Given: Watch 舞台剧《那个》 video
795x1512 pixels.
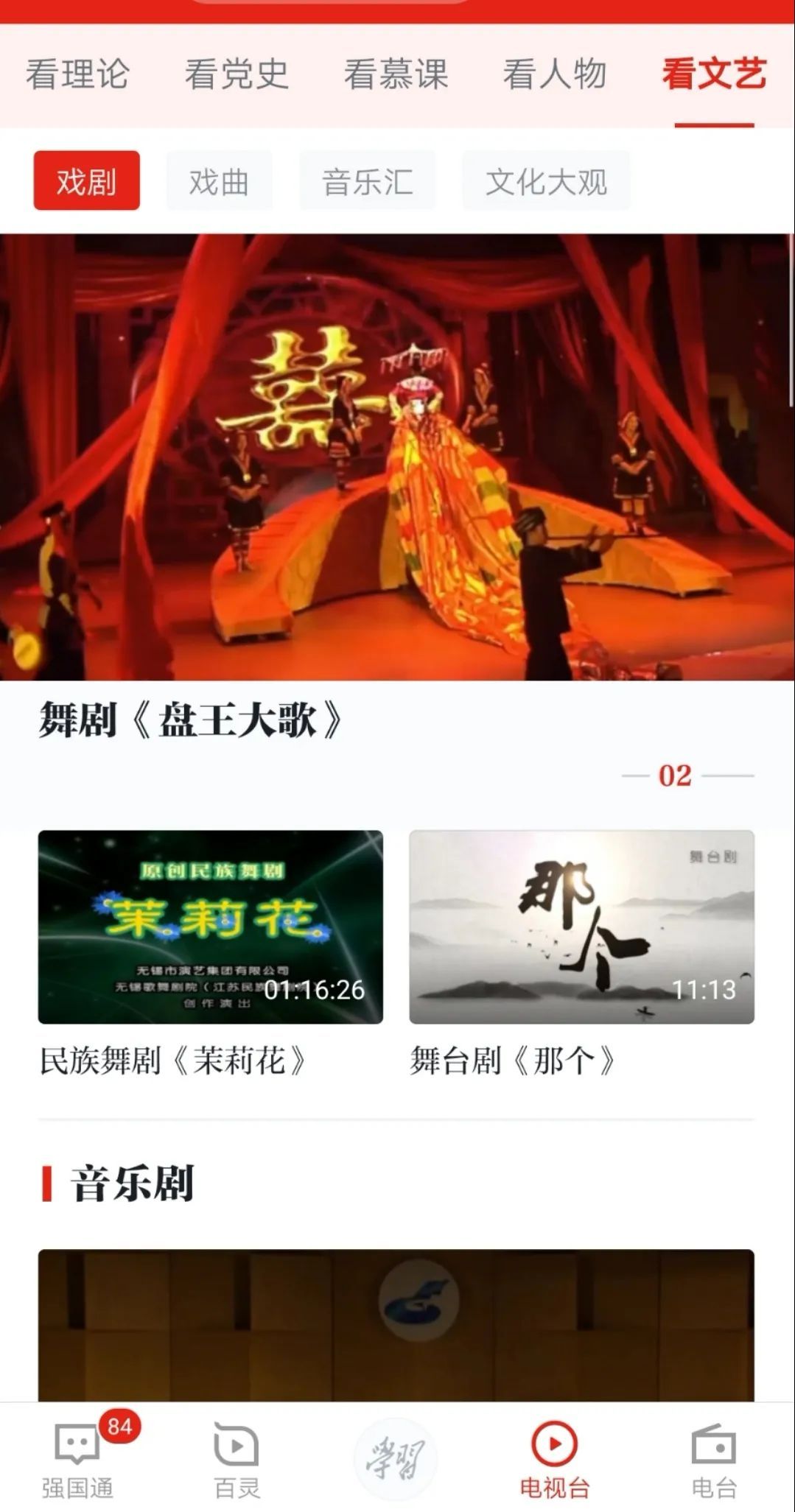Looking at the screenshot, I should click(581, 926).
